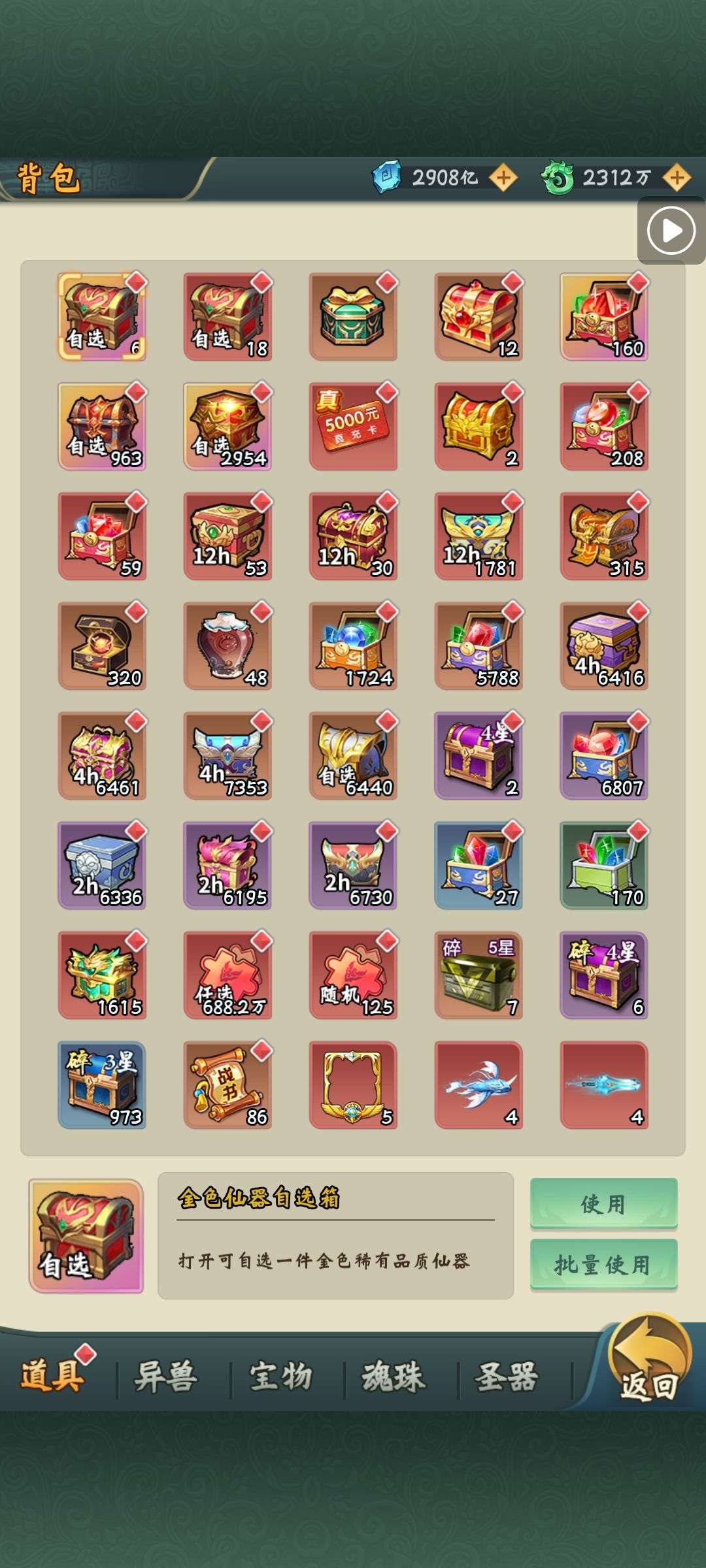Viewport: 706px width, 1568px height.
Task: Select the 自选 chest with 2954
Action: pos(227,427)
